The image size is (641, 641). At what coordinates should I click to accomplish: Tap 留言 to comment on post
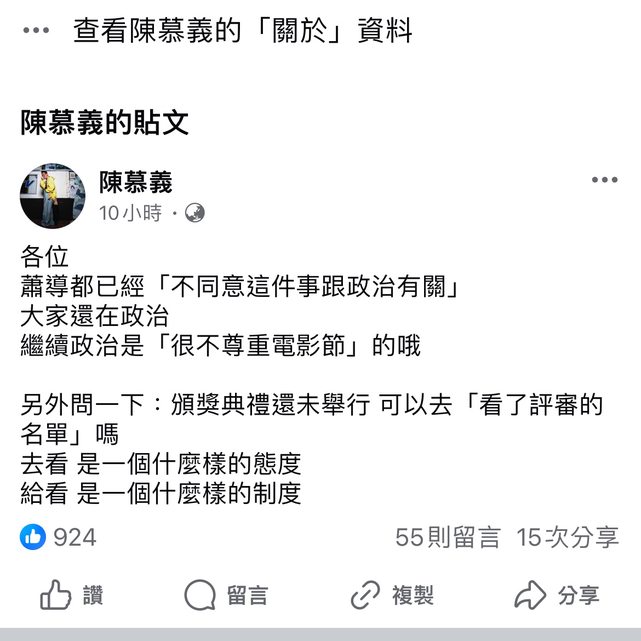(227, 596)
